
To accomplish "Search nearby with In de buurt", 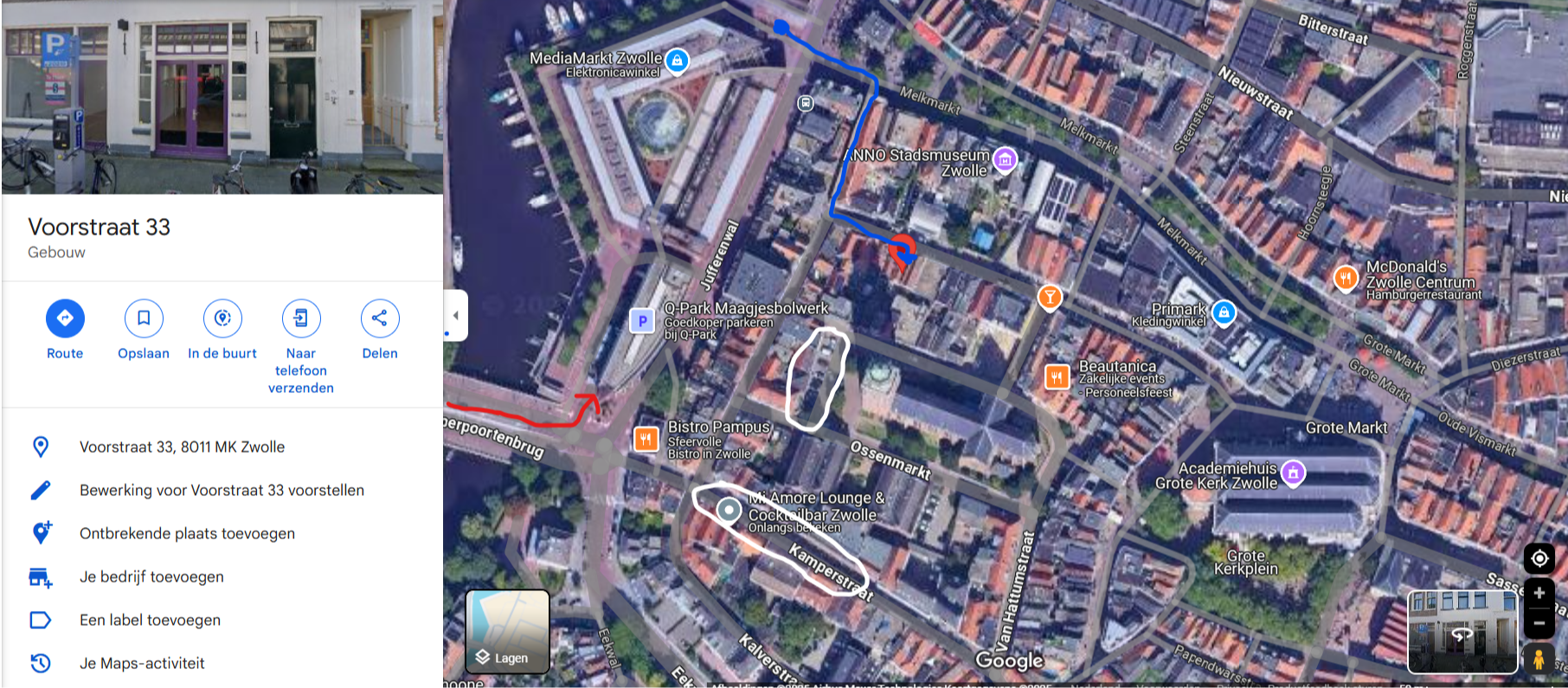I will [222, 318].
